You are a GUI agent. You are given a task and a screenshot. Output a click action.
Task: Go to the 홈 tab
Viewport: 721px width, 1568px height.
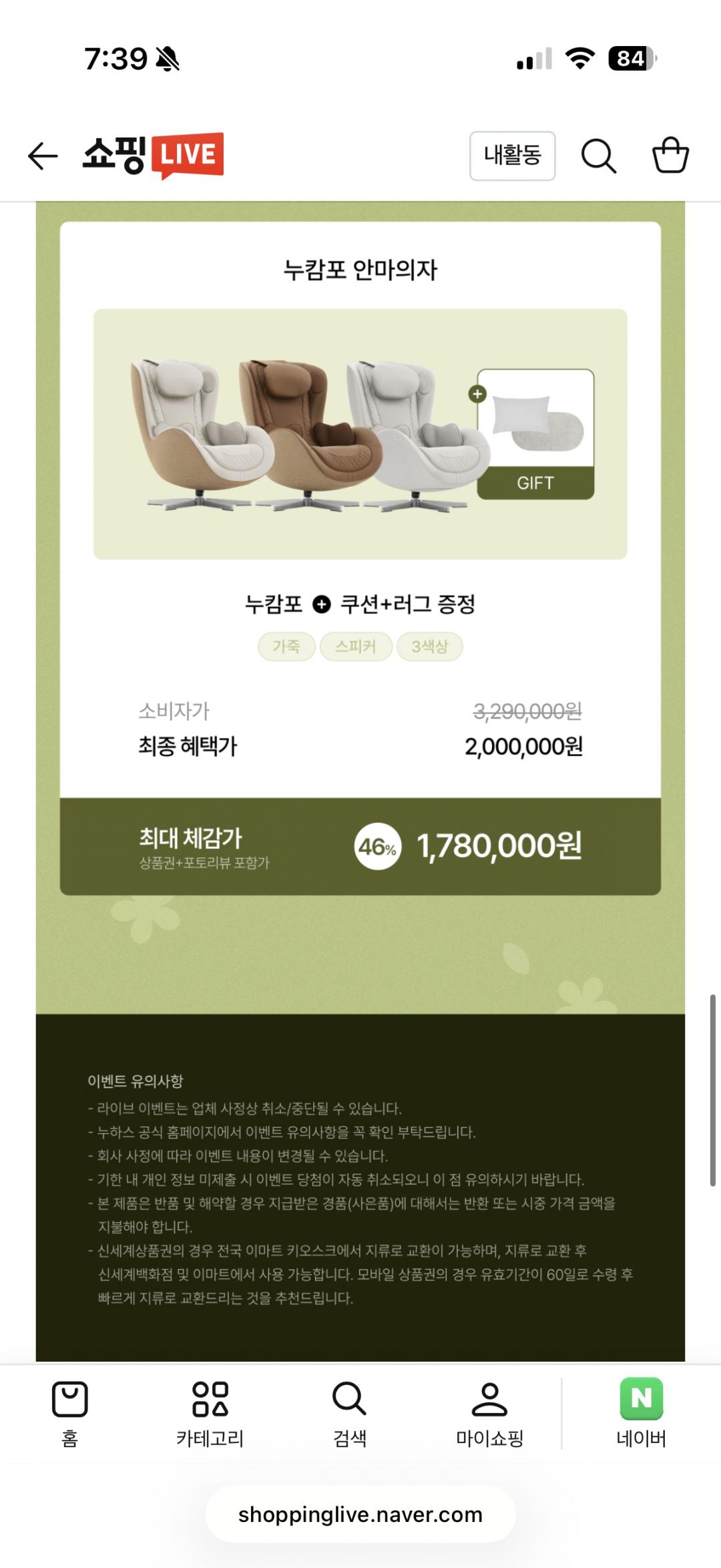pyautogui.click(x=70, y=1413)
